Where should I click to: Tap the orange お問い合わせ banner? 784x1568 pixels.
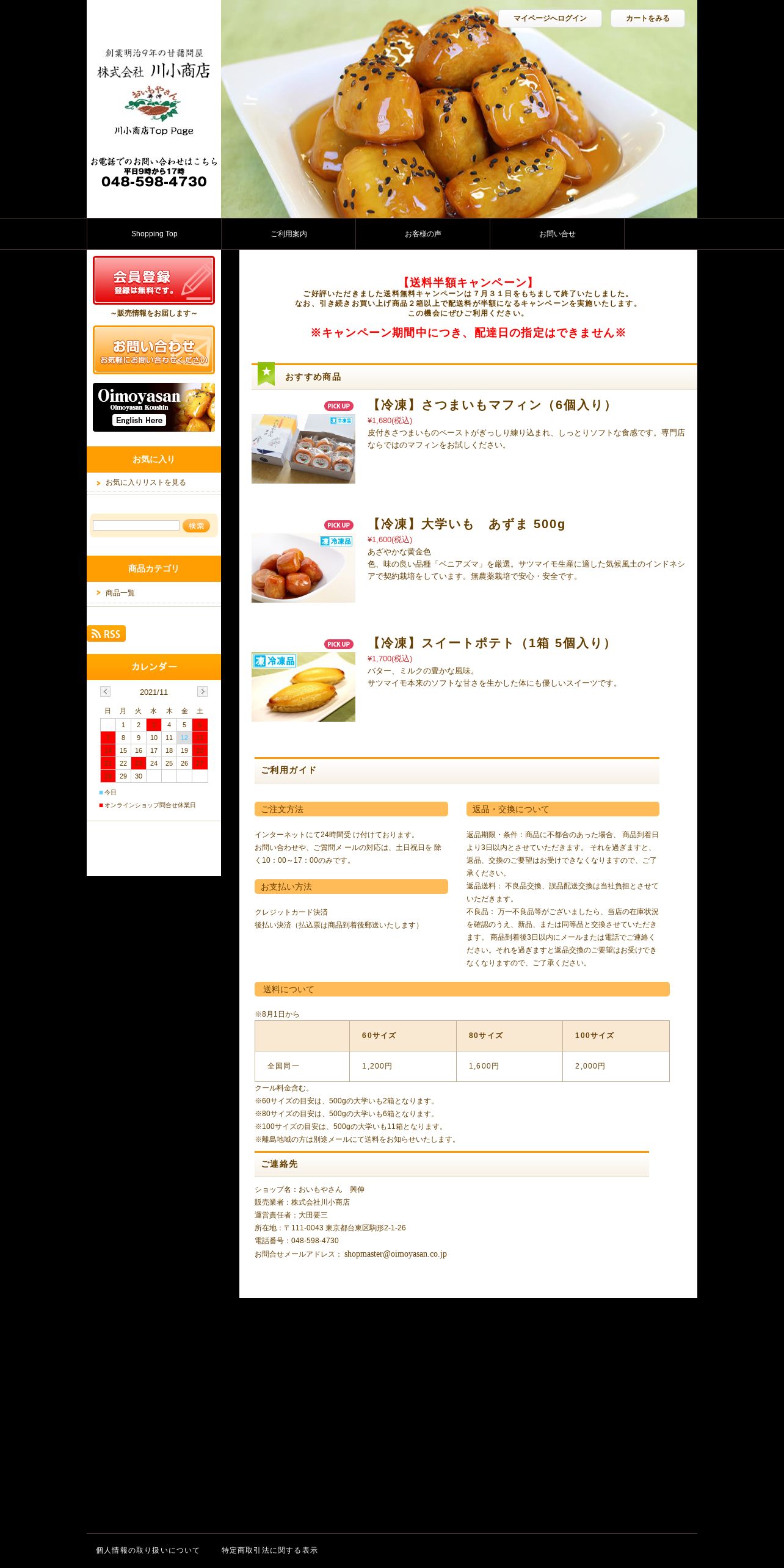[x=154, y=350]
